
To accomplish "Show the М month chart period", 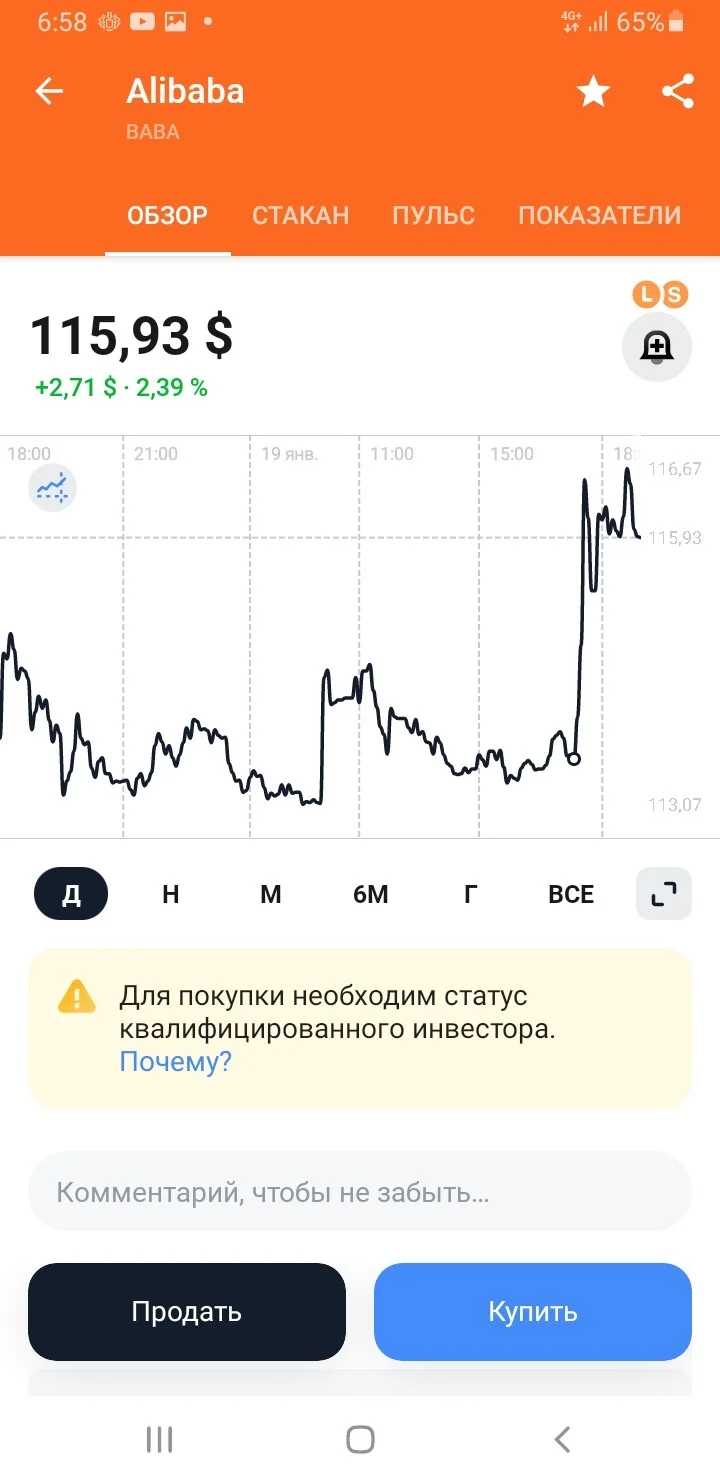I will 271,894.
